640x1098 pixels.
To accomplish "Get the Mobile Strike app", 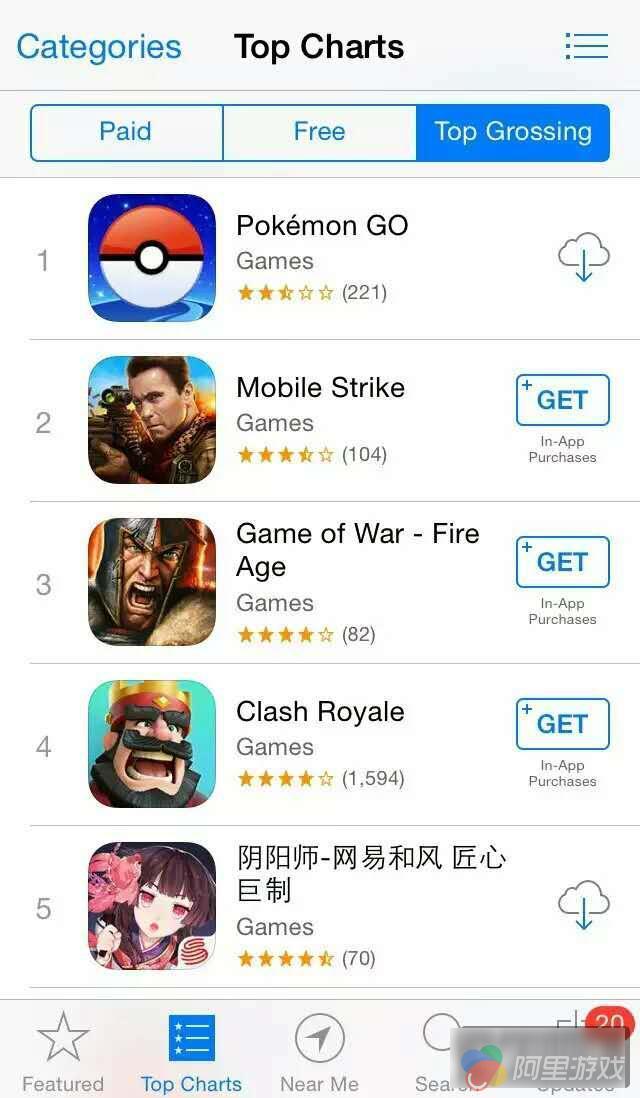I will tap(563, 400).
